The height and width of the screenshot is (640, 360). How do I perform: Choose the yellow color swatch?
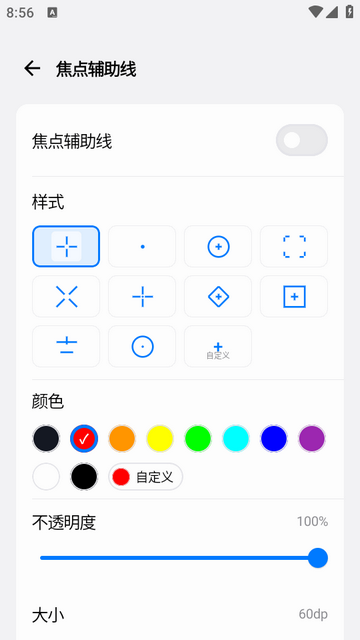(160, 439)
